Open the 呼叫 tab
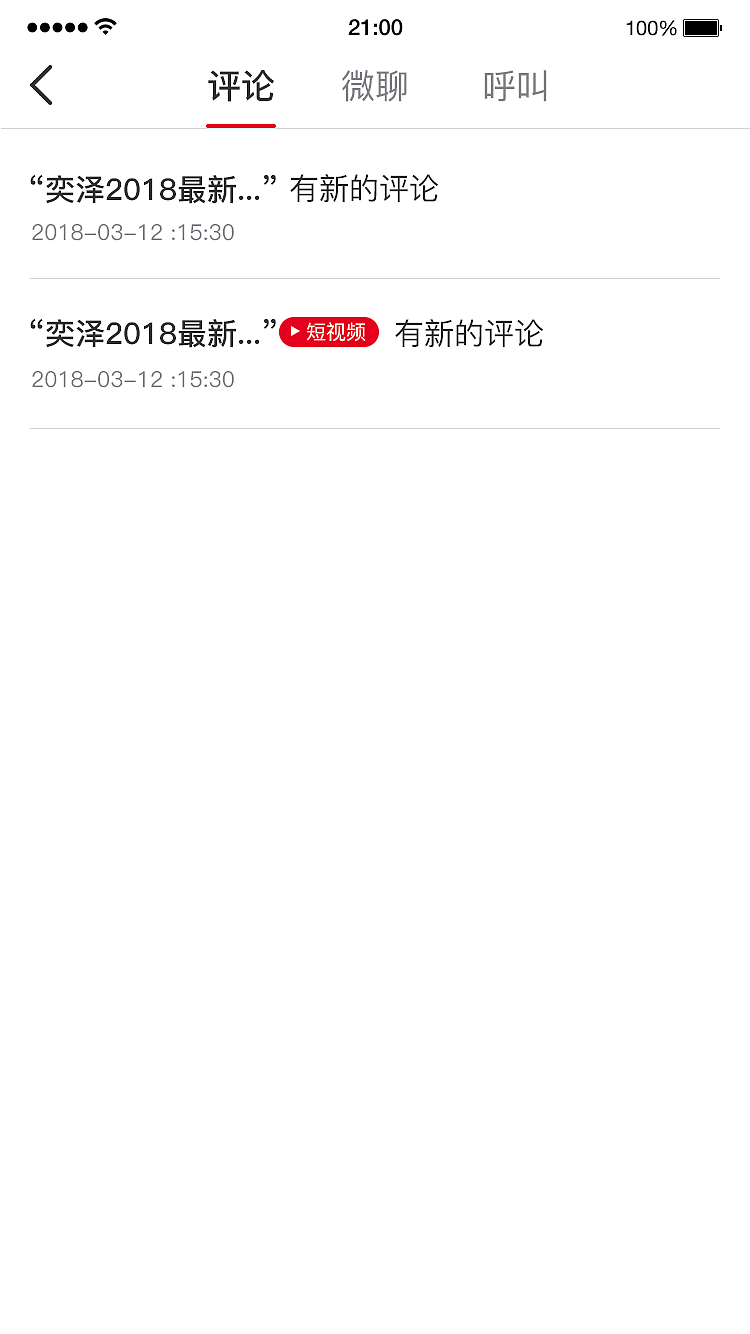 [516, 86]
